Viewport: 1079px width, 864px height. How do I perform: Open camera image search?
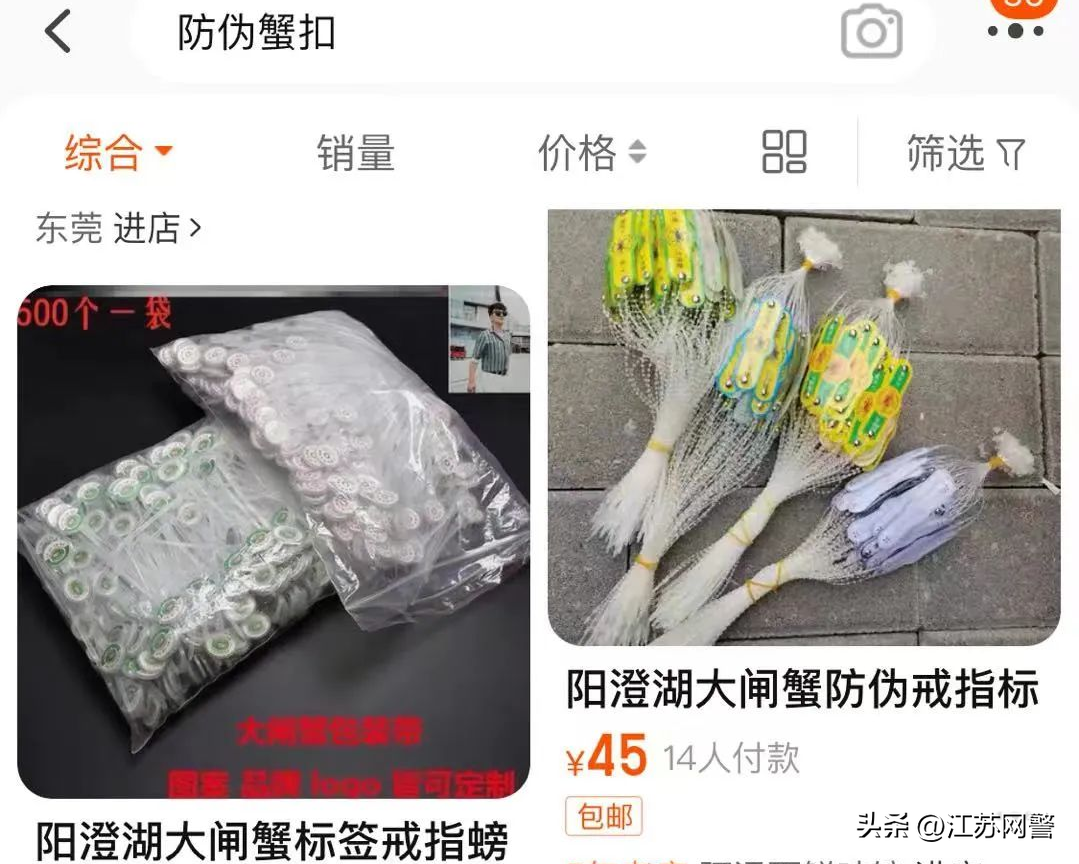pyautogui.click(x=872, y=33)
